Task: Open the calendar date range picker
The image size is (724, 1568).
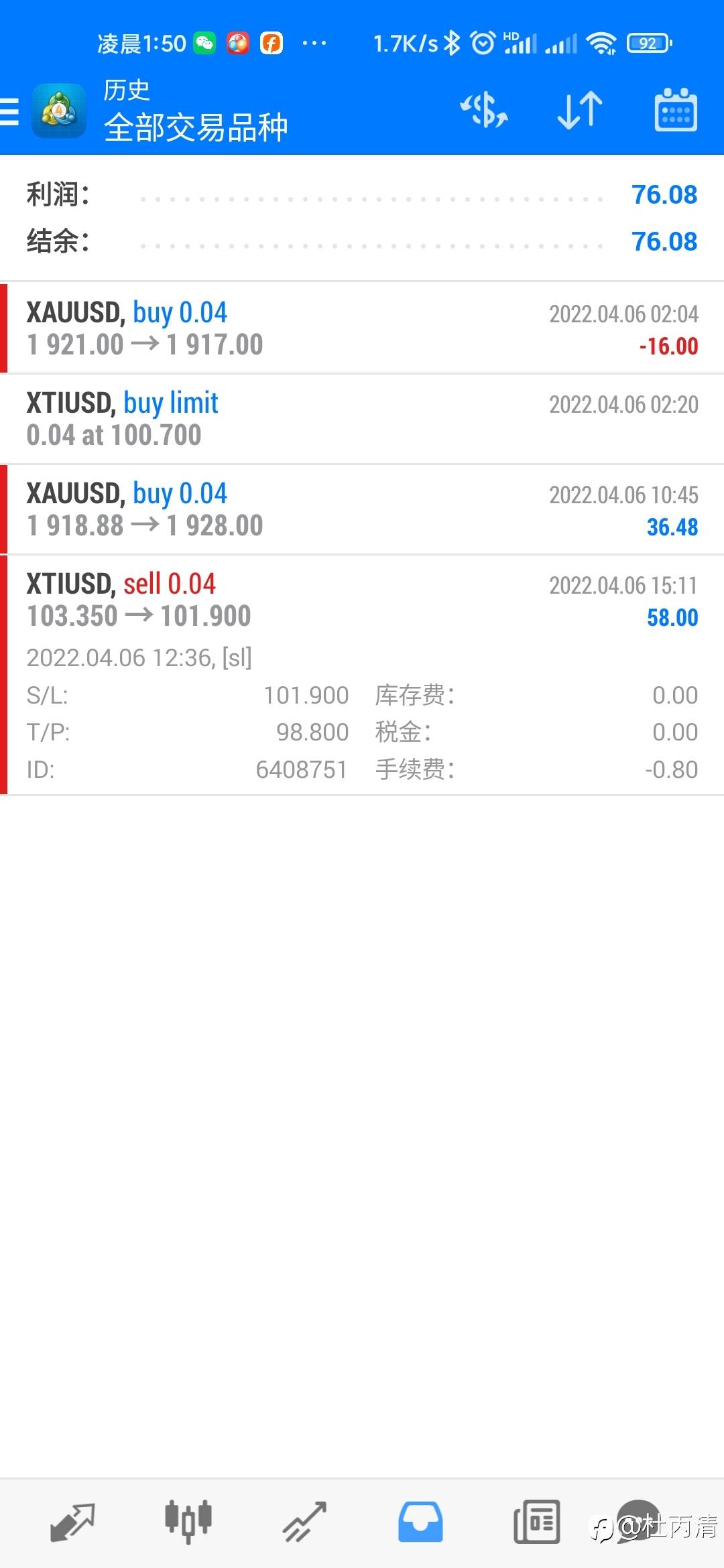Action: click(x=676, y=110)
